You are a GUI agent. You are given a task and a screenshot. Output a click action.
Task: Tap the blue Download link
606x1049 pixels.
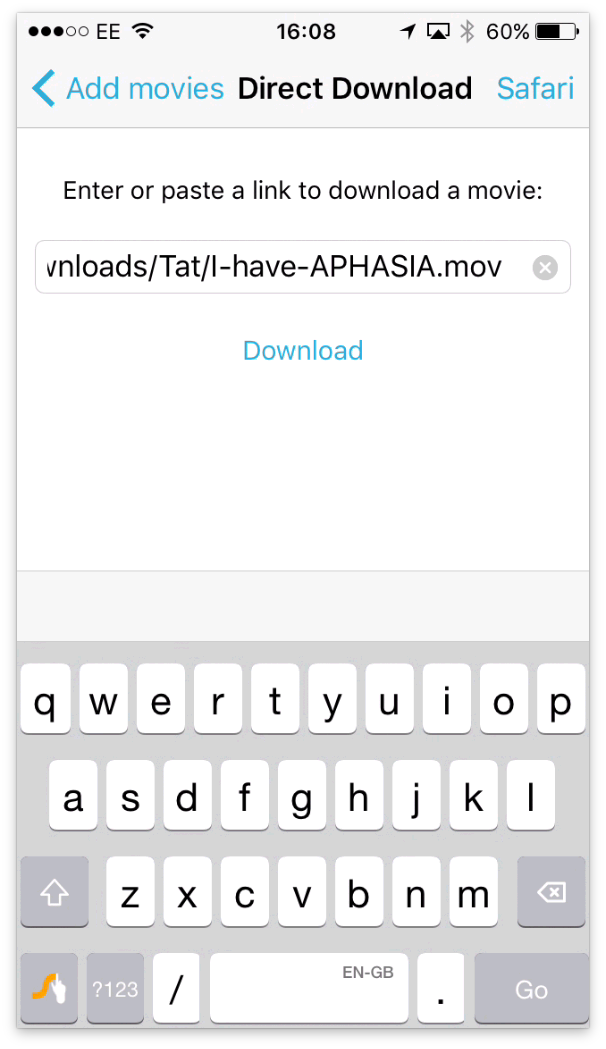pyautogui.click(x=303, y=351)
